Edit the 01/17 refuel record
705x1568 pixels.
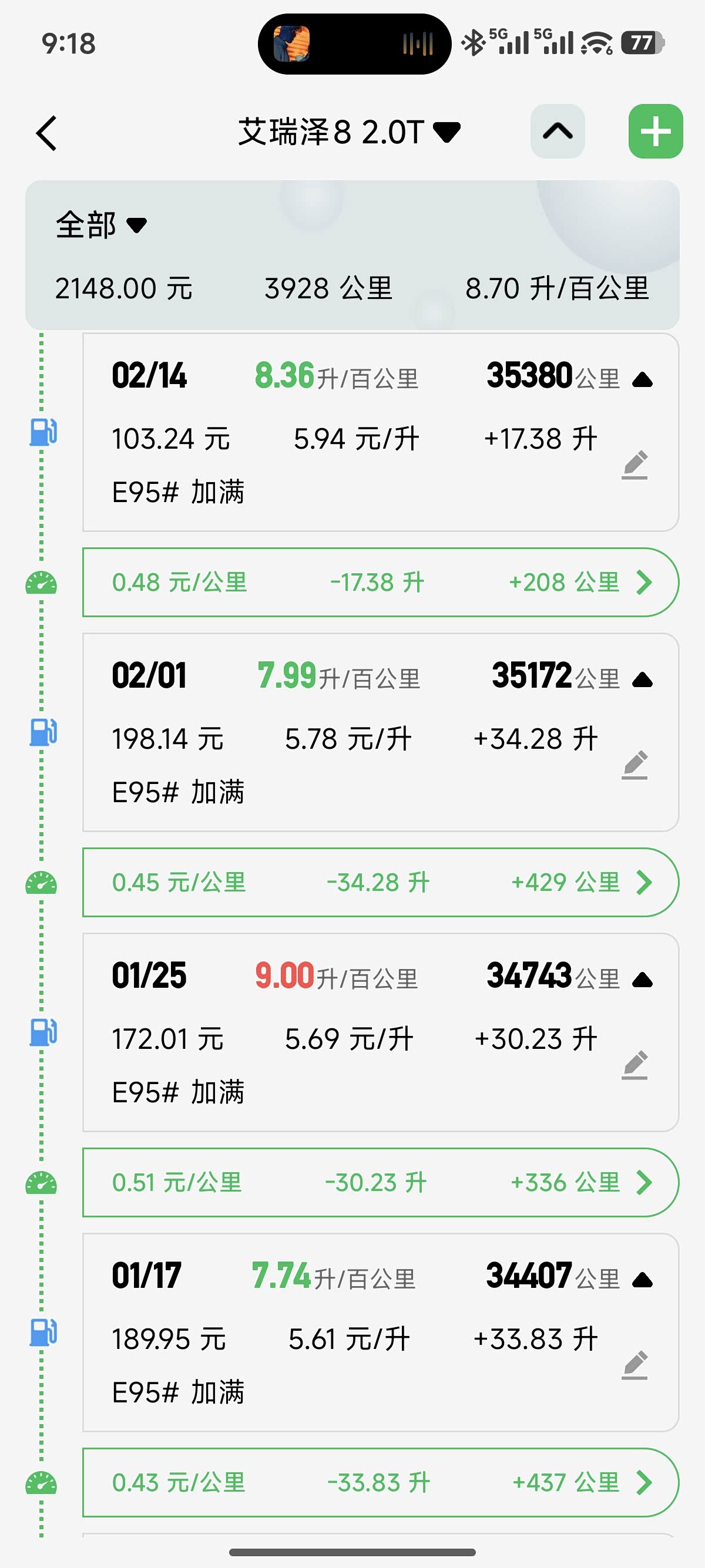[x=634, y=1365]
